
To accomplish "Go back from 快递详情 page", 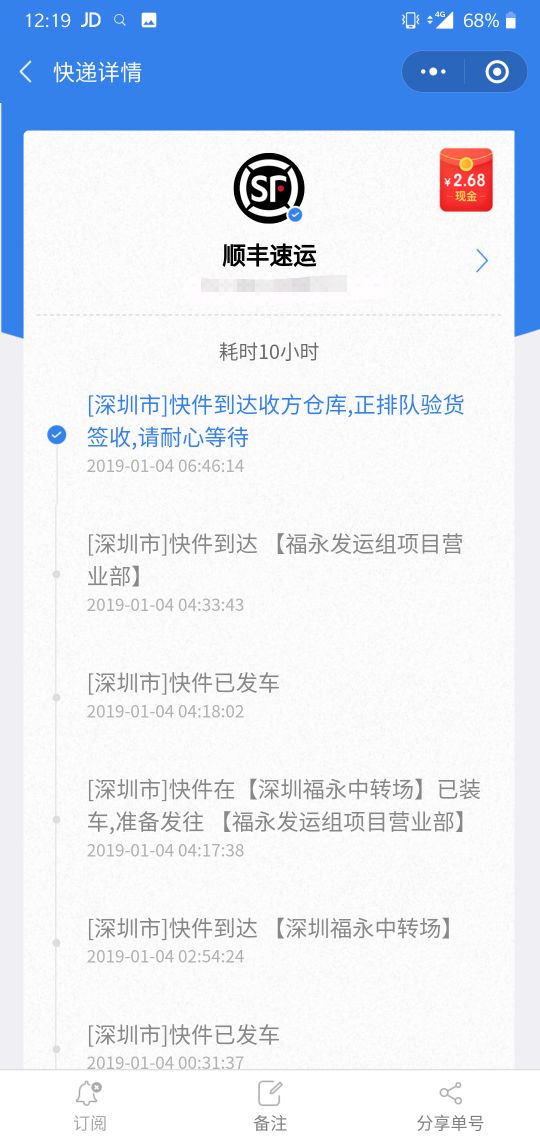I will tap(26, 72).
